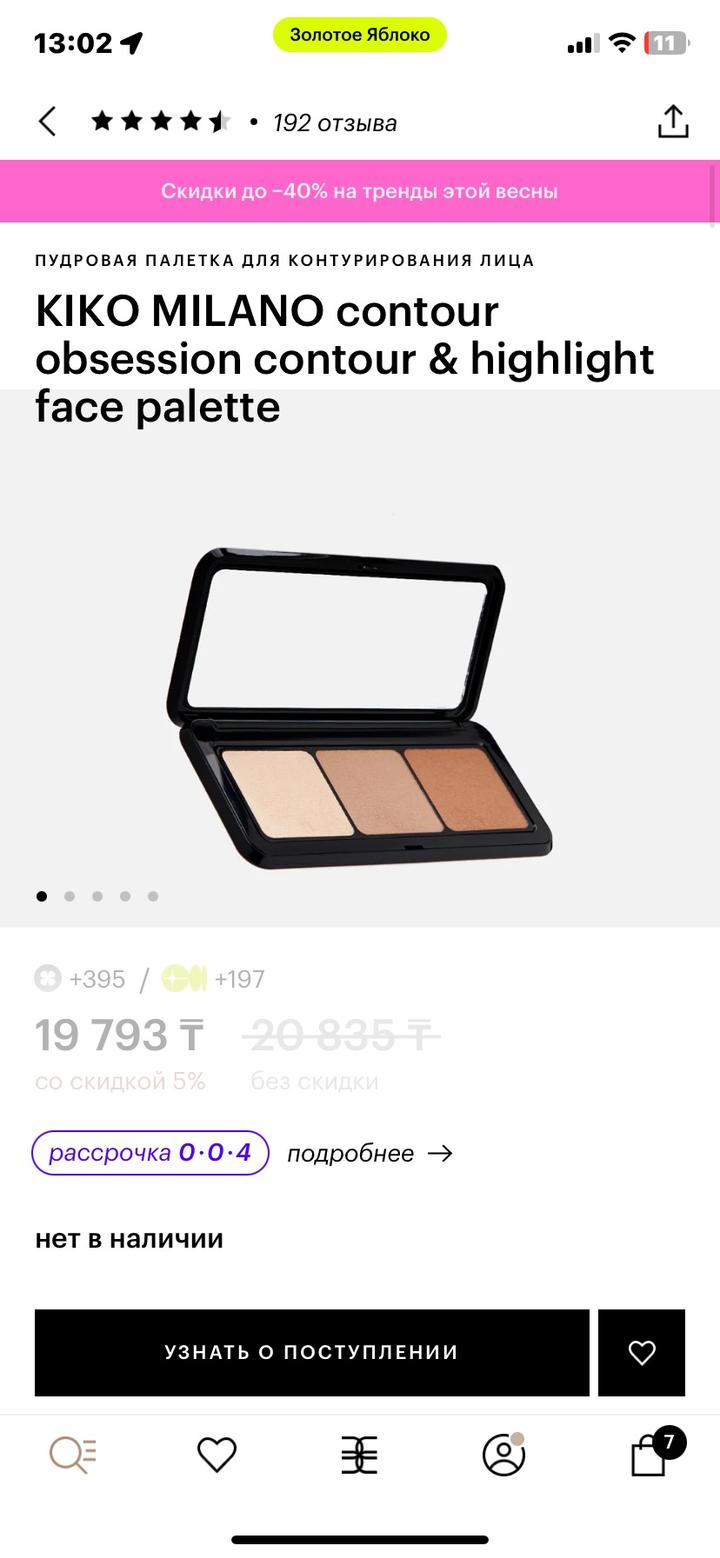Open the 192 отзыва reviews

pos(334,123)
